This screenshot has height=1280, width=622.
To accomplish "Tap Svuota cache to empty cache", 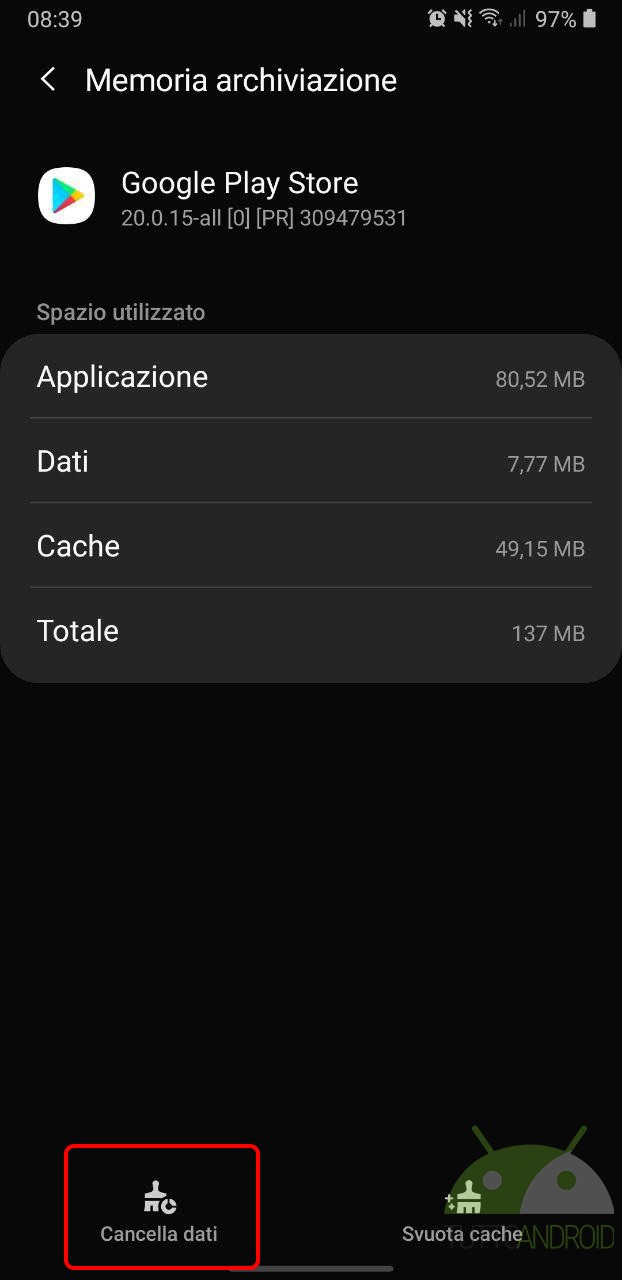I will click(462, 1212).
